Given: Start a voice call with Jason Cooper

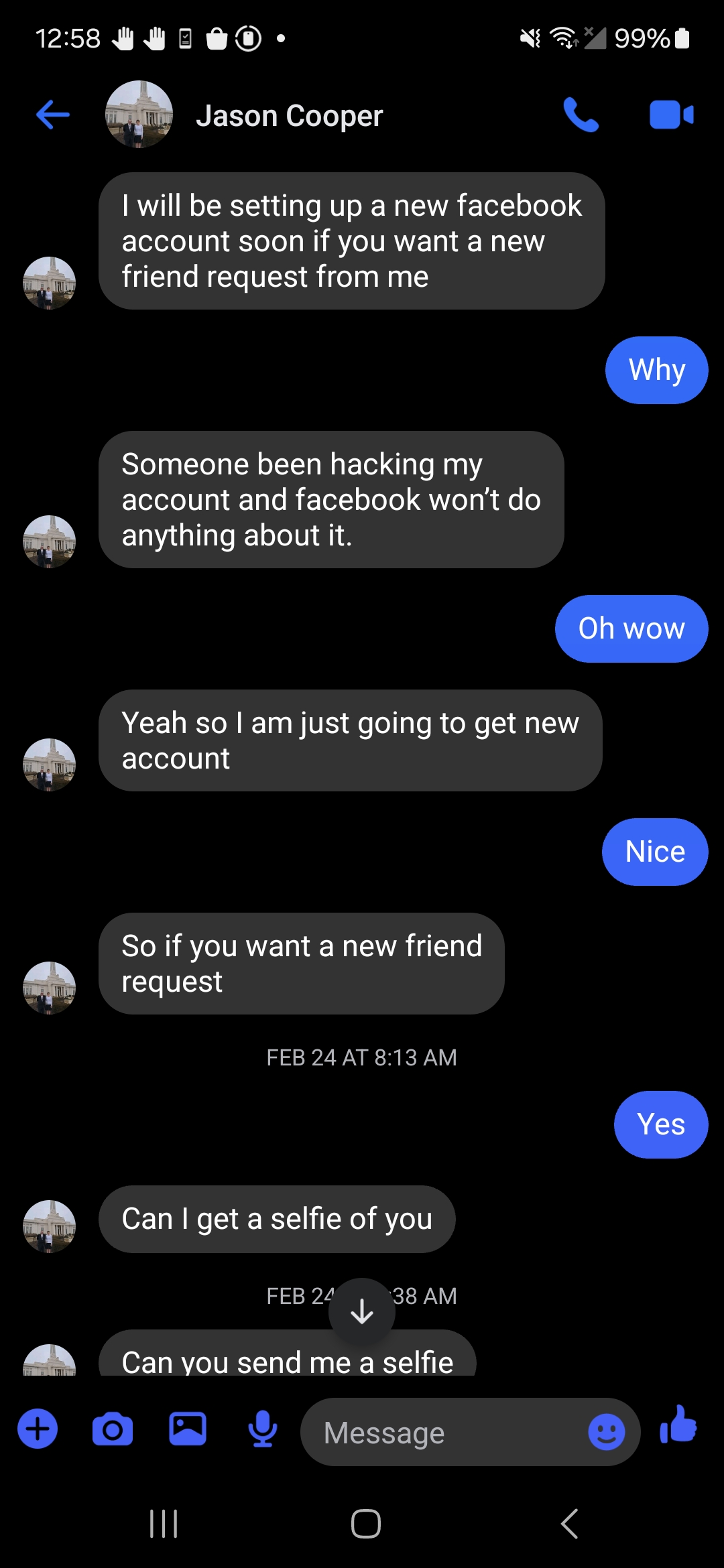Looking at the screenshot, I should tap(581, 115).
